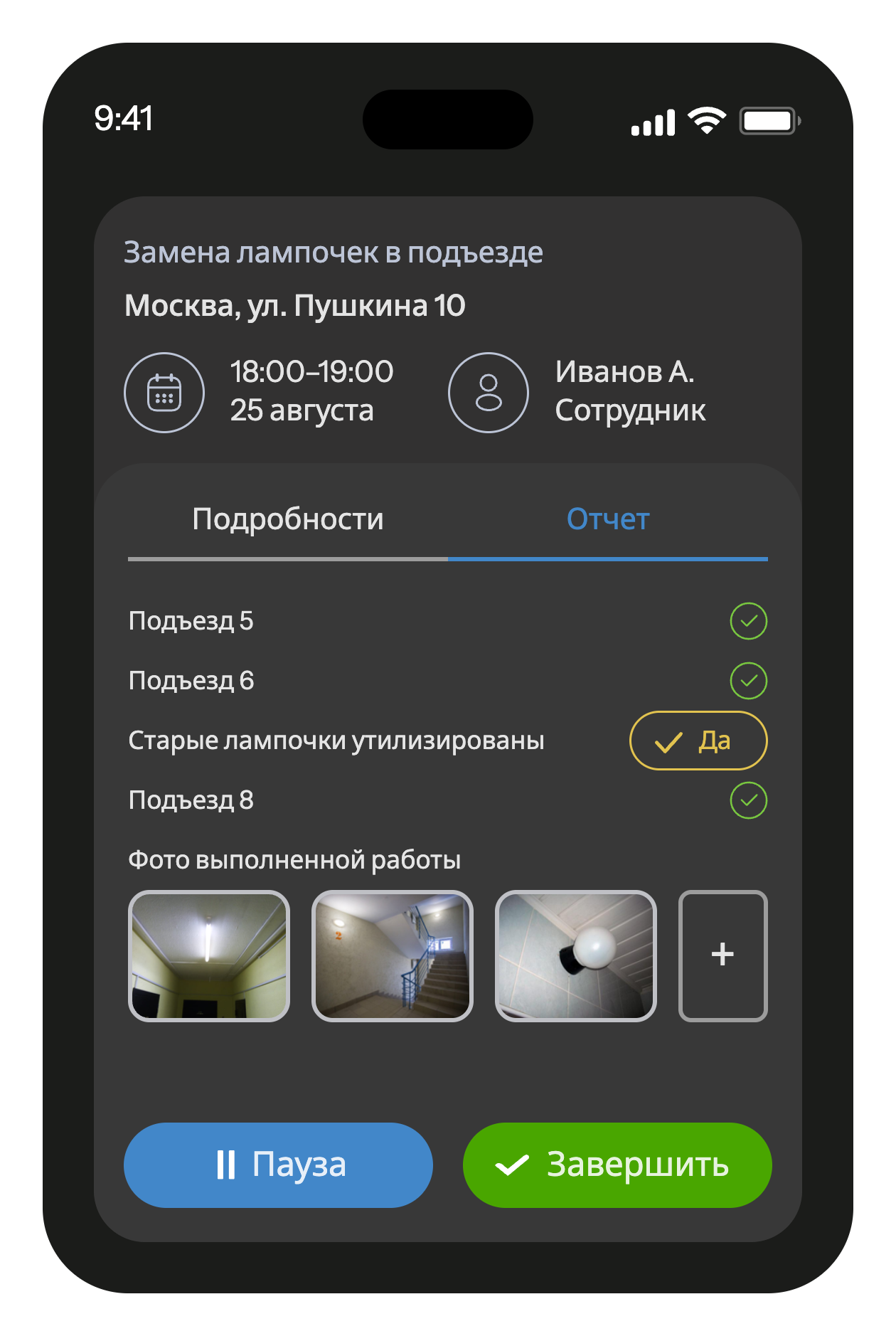Open the staircase photo

392,955
